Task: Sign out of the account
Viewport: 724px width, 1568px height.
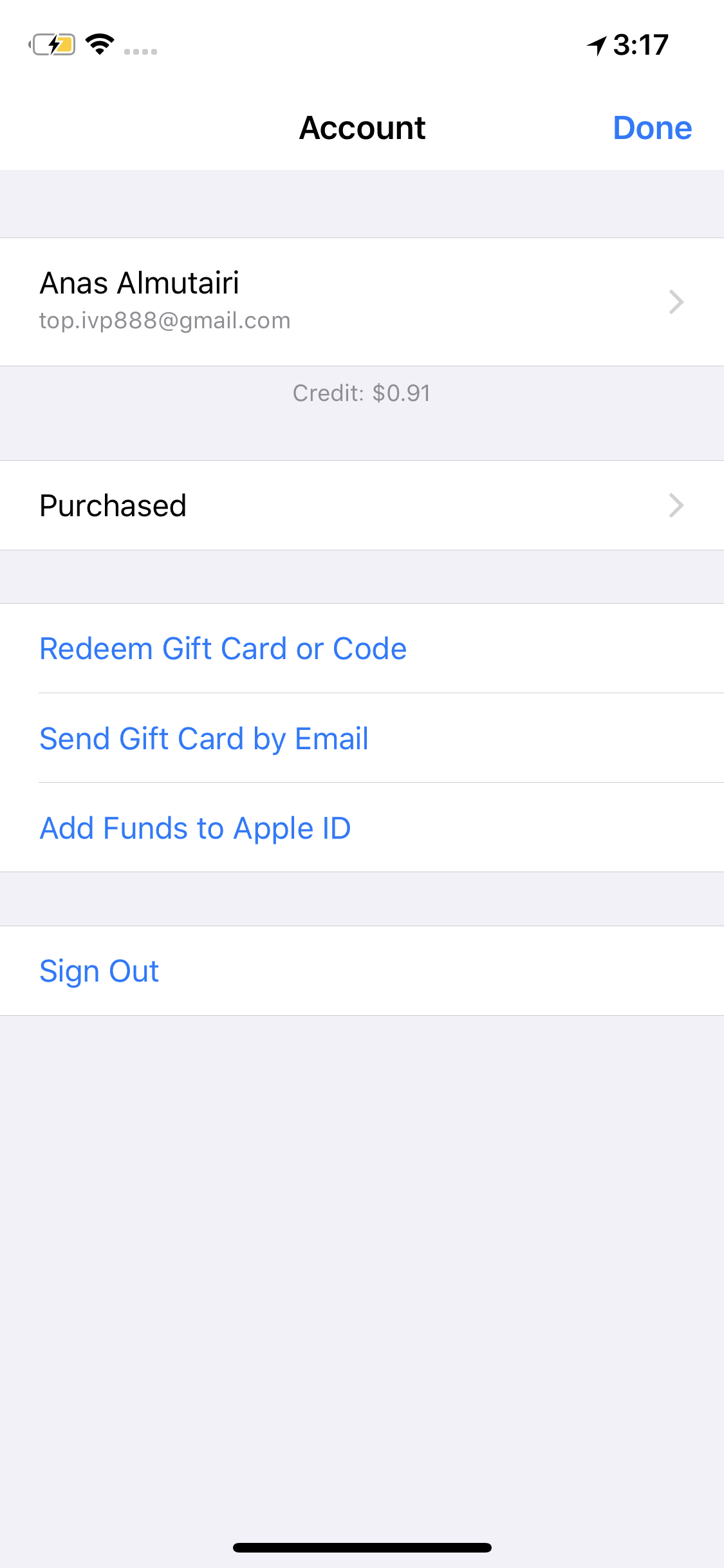Action: [99, 971]
